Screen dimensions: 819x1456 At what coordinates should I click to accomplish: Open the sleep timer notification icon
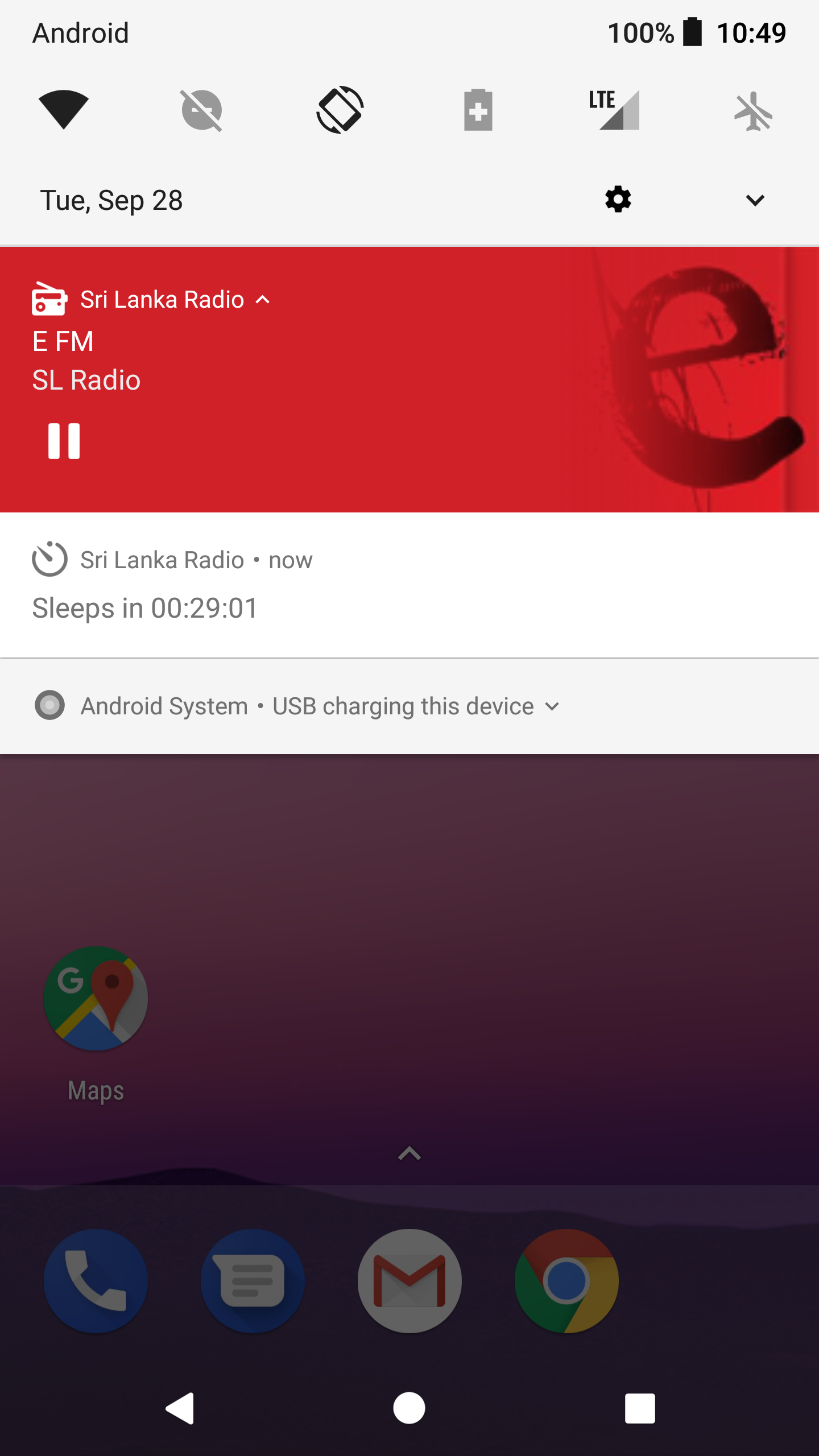(x=49, y=560)
